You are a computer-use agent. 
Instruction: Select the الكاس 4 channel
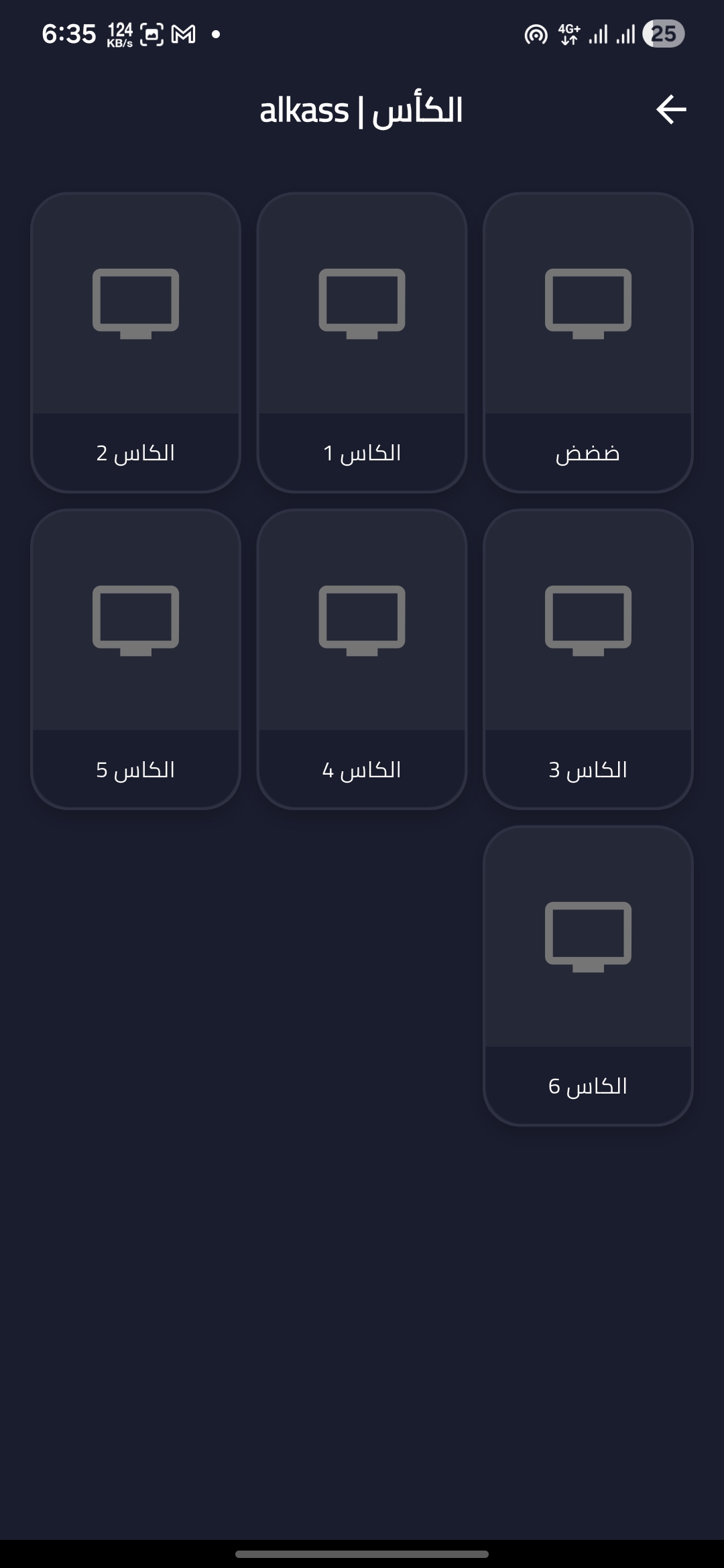tap(361, 660)
